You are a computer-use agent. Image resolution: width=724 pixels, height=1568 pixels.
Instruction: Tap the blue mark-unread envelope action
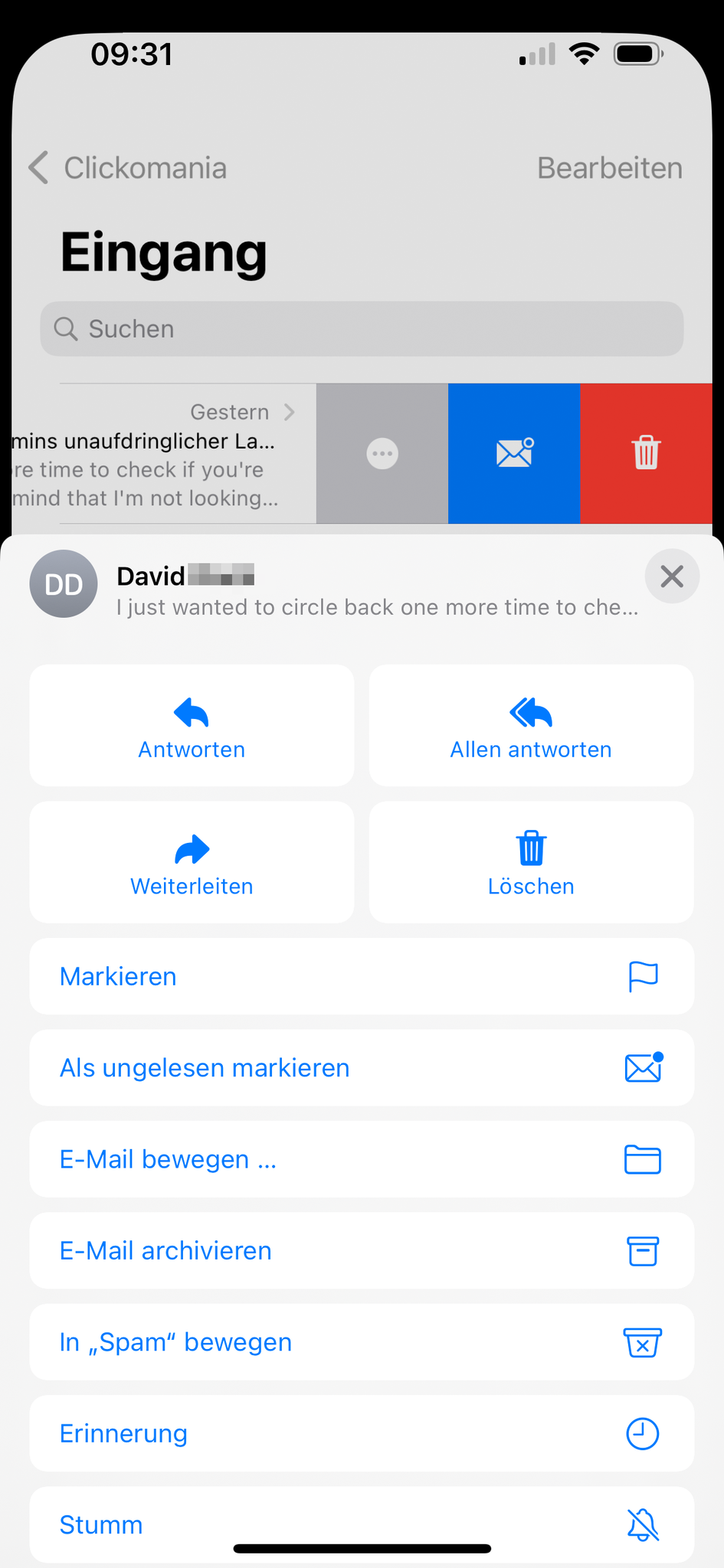pos(514,453)
